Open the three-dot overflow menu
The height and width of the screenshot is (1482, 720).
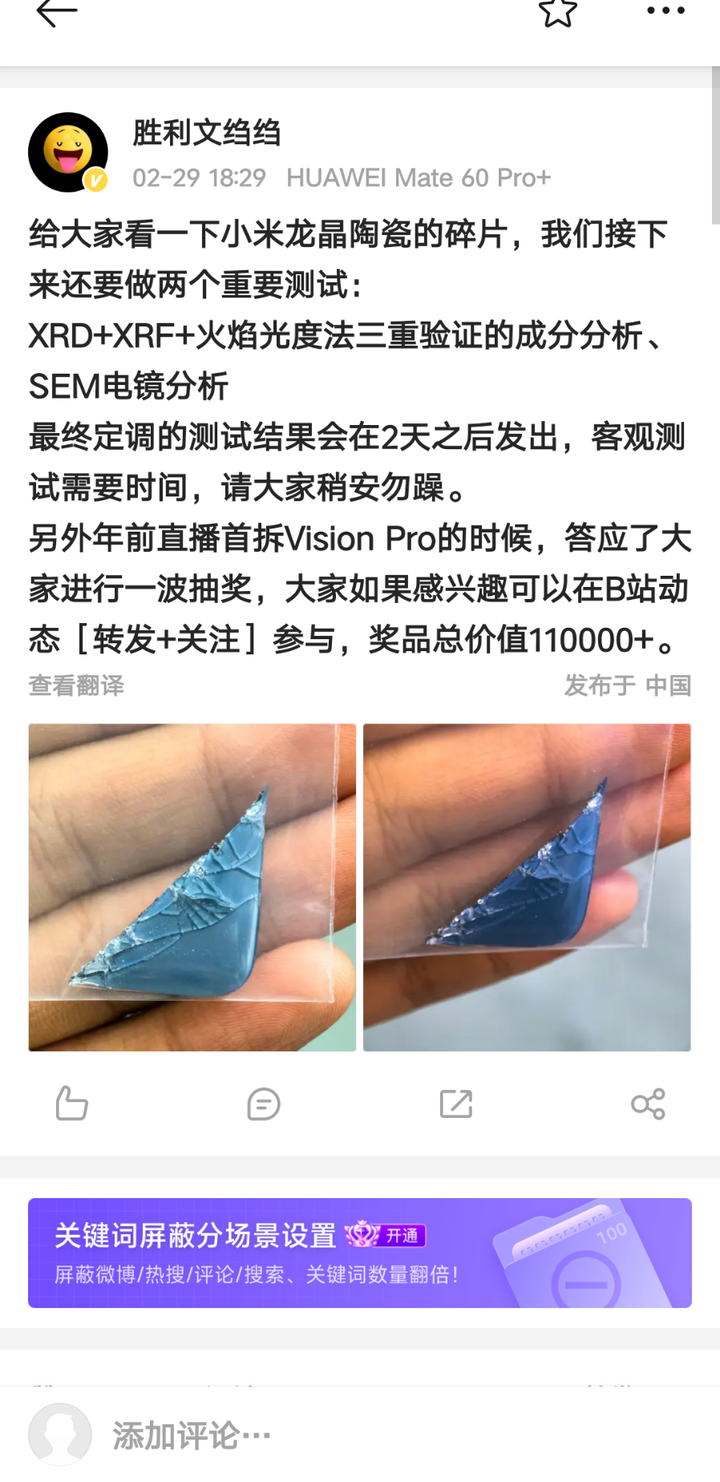click(x=666, y=12)
